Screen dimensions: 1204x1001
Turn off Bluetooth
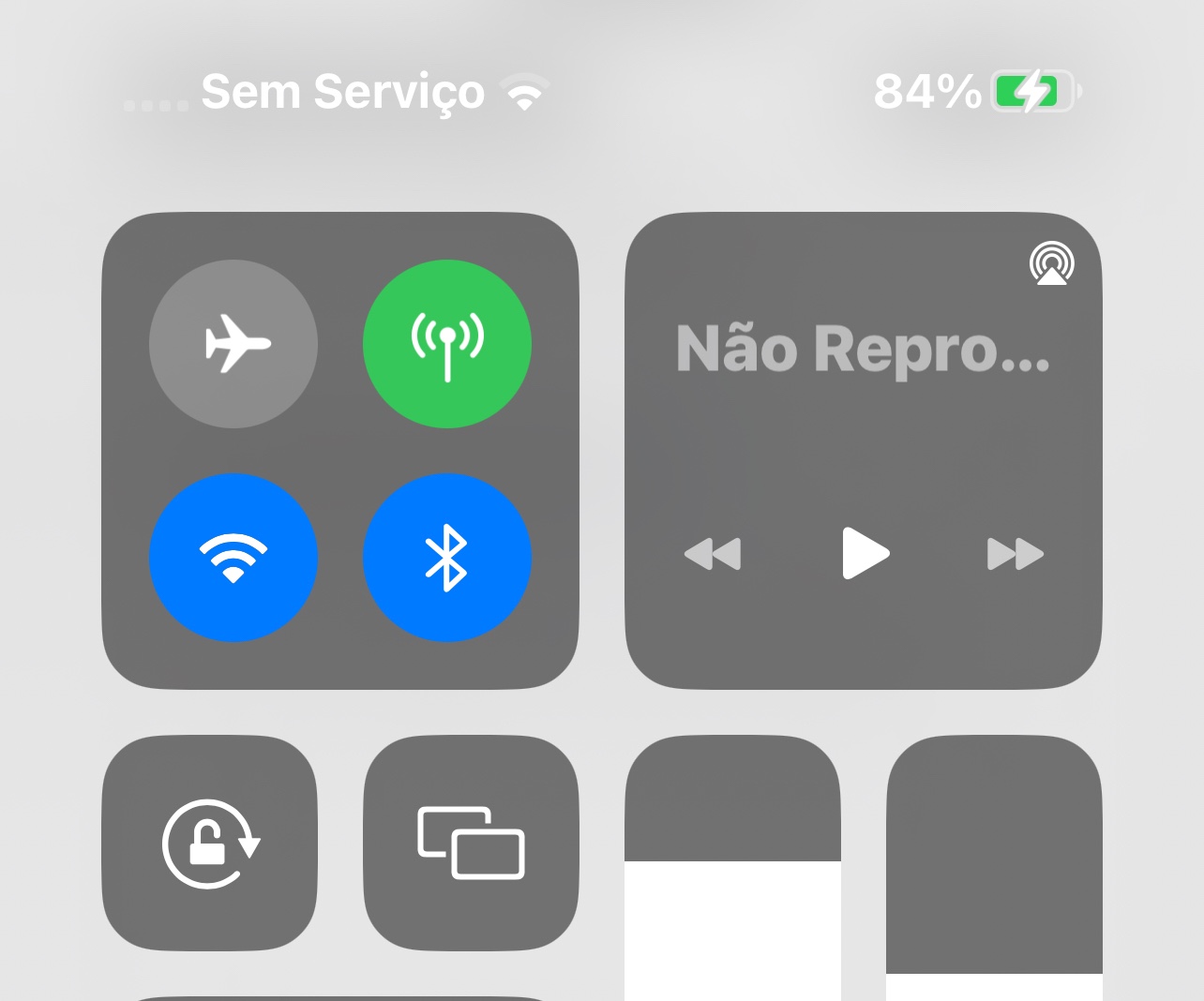click(x=447, y=558)
